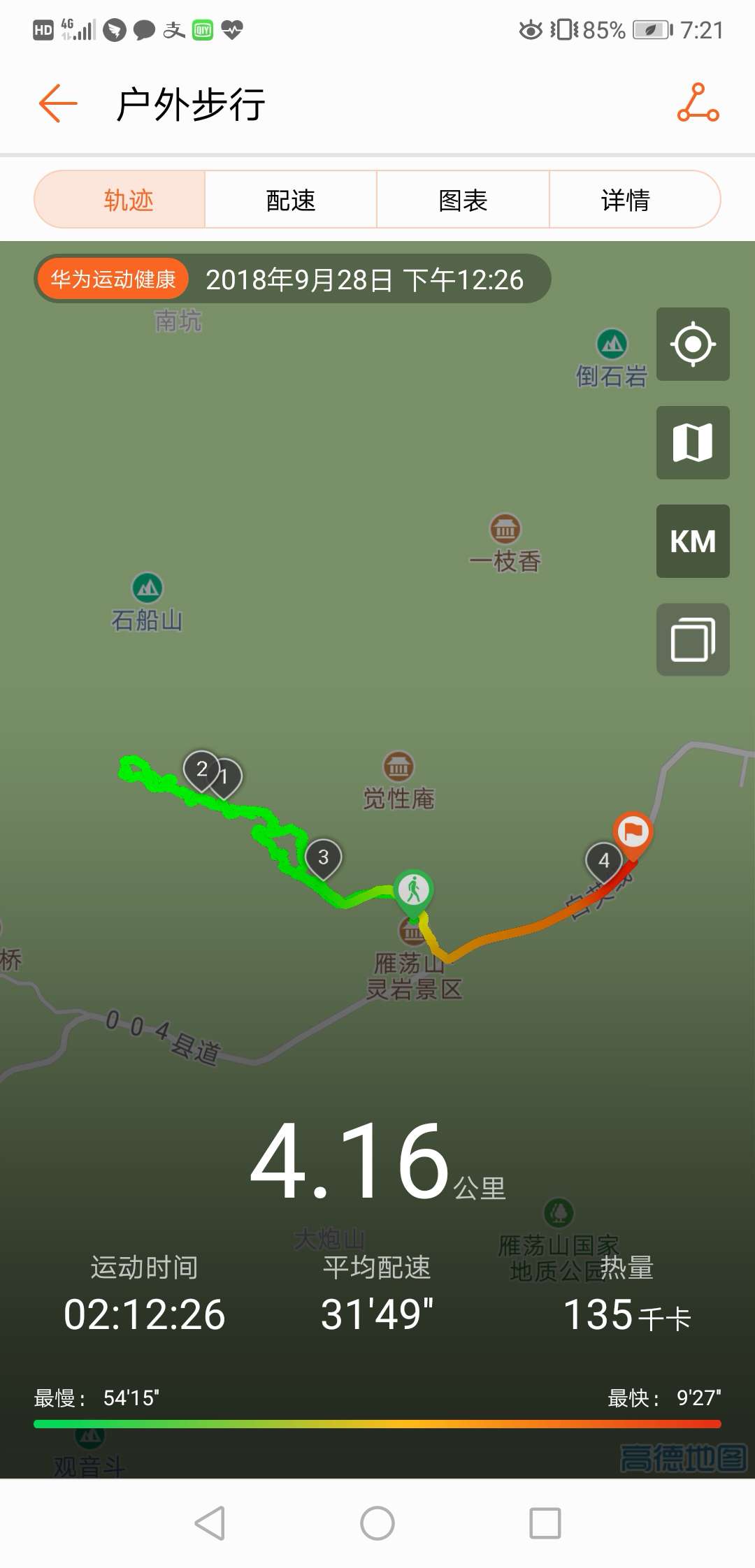This screenshot has width=755, height=1568.
Task: Tap the KM unit icon on the map
Action: [692, 541]
